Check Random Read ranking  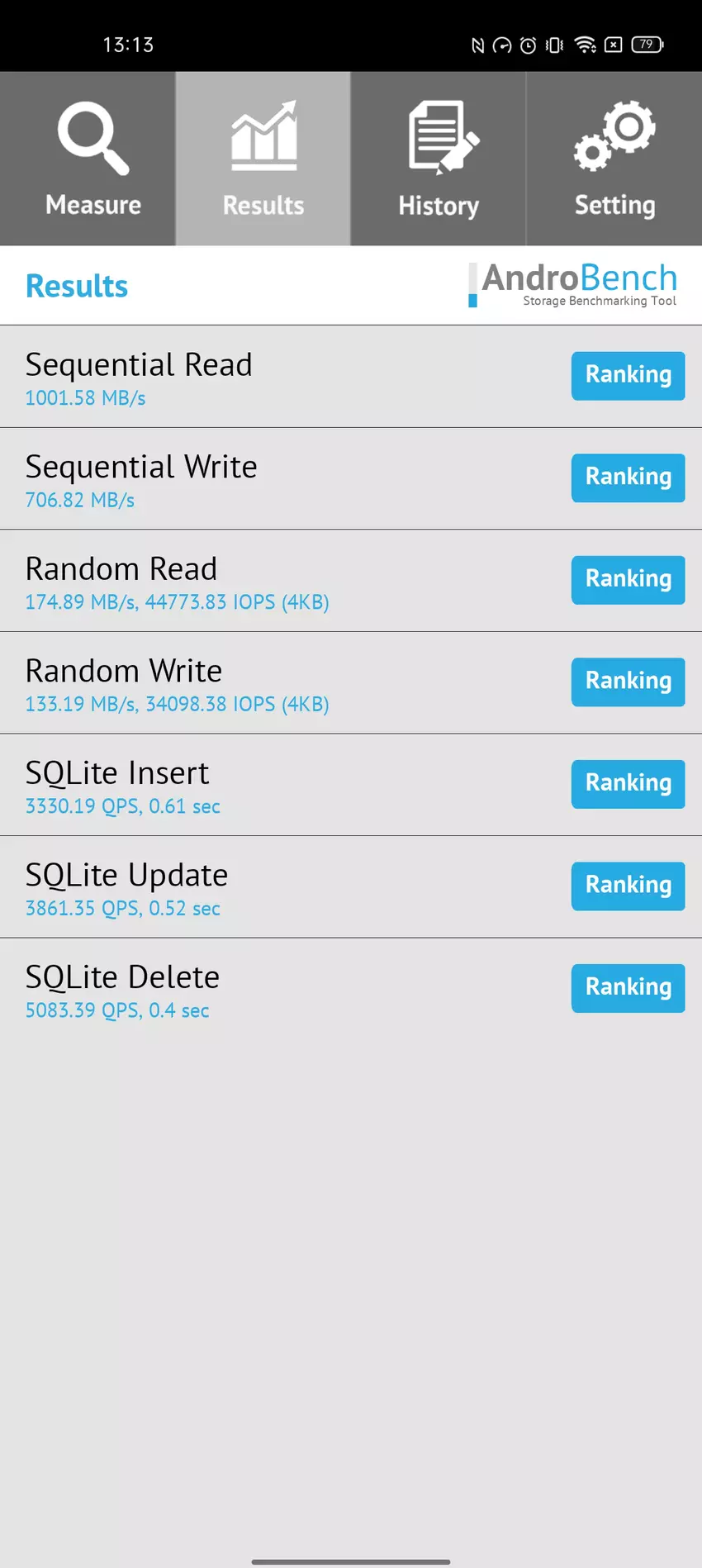[628, 580]
